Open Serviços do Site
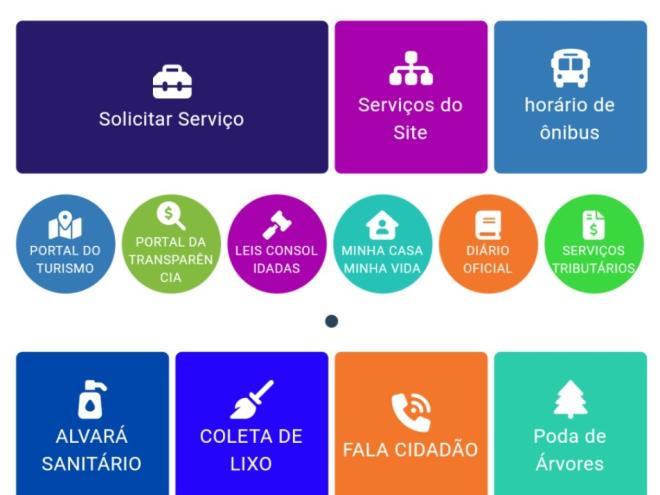This screenshot has width=660, height=495. click(410, 97)
